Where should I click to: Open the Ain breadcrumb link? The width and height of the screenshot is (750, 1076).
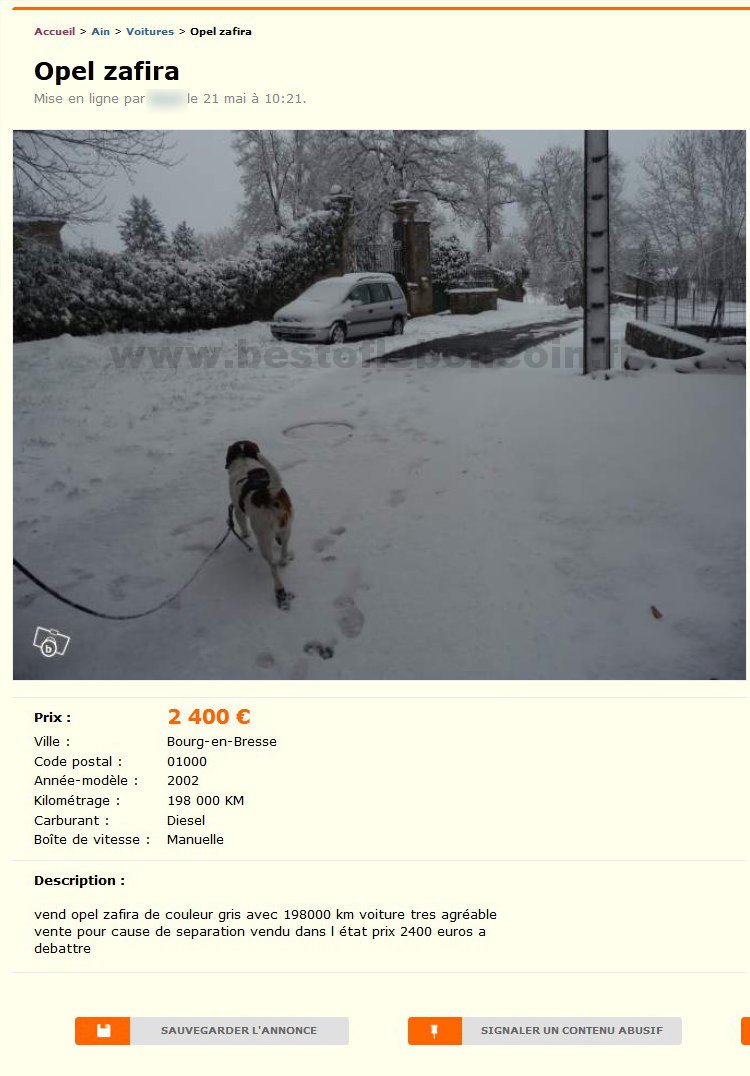(x=100, y=32)
